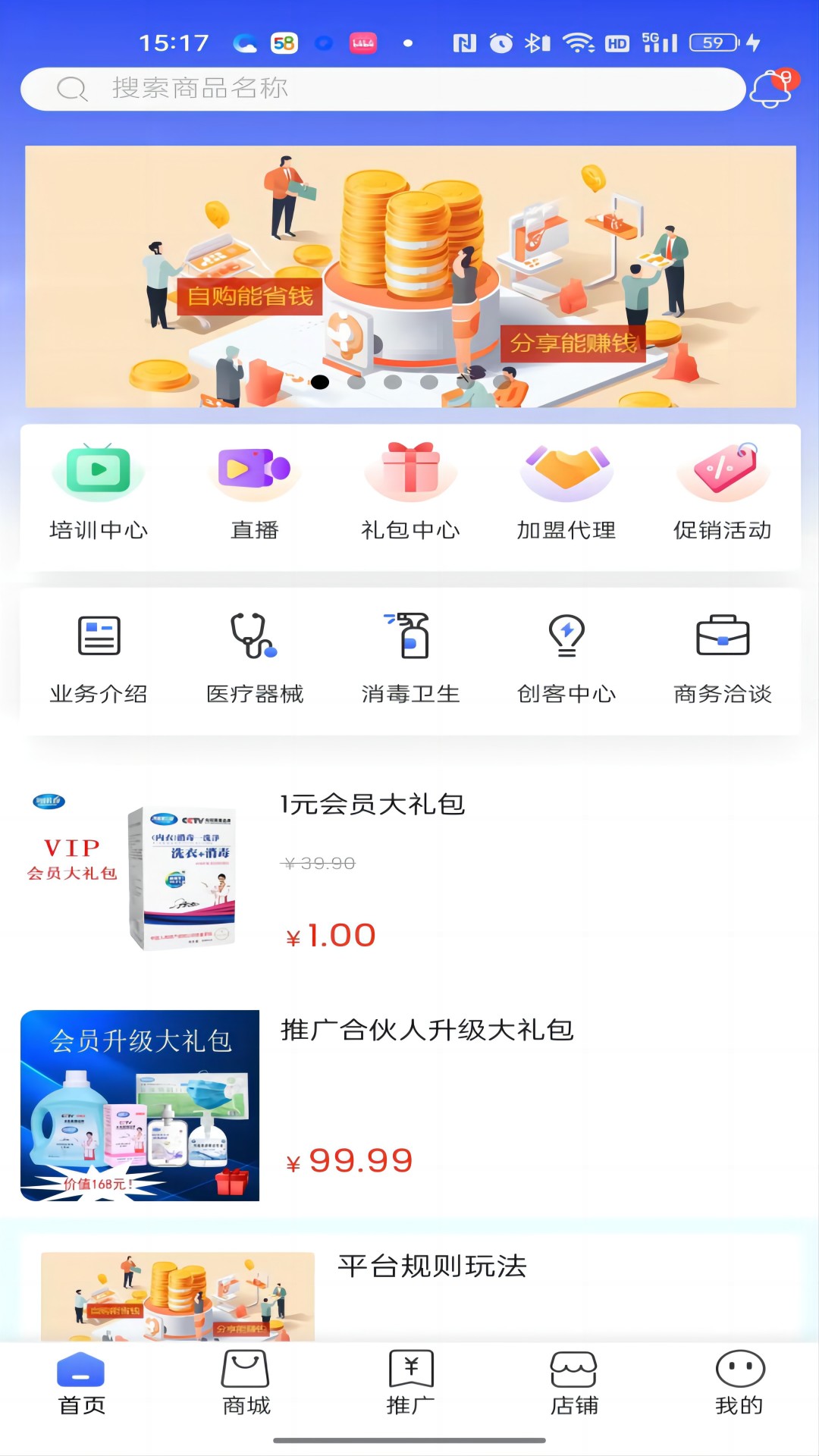819x1456 pixels.
Task: Switch to the 我的 tab
Action: tap(739, 1383)
